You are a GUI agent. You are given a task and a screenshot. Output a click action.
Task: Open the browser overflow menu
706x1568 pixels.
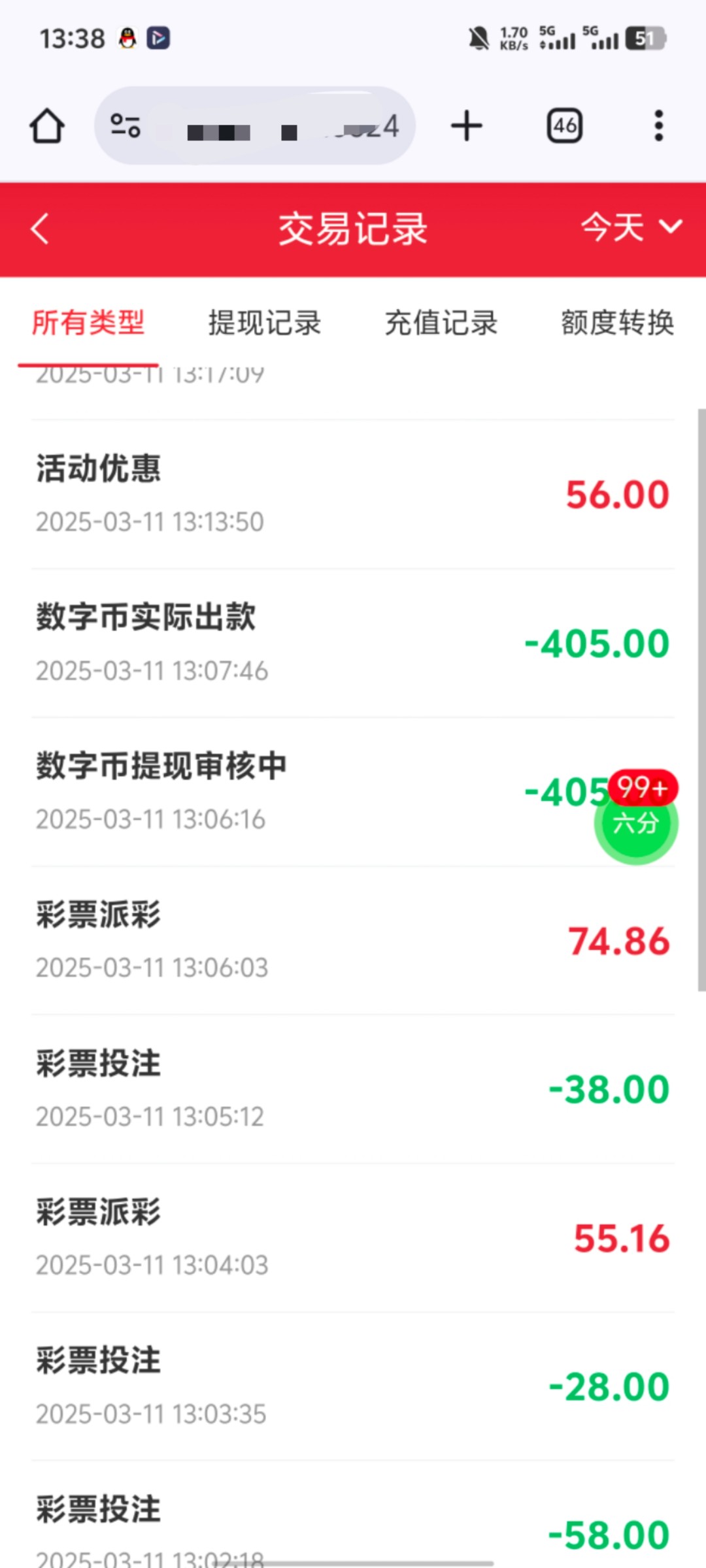coord(658,125)
